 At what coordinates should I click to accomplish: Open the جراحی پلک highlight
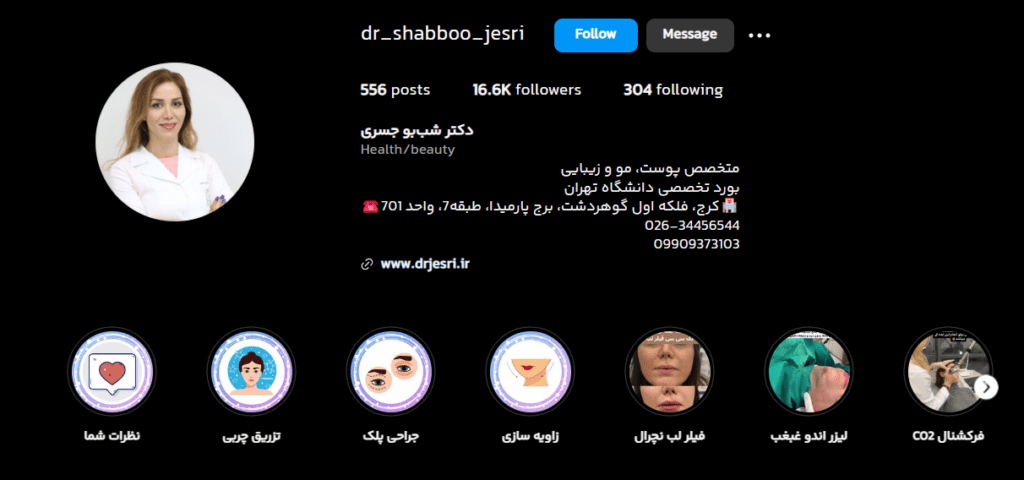pos(390,372)
